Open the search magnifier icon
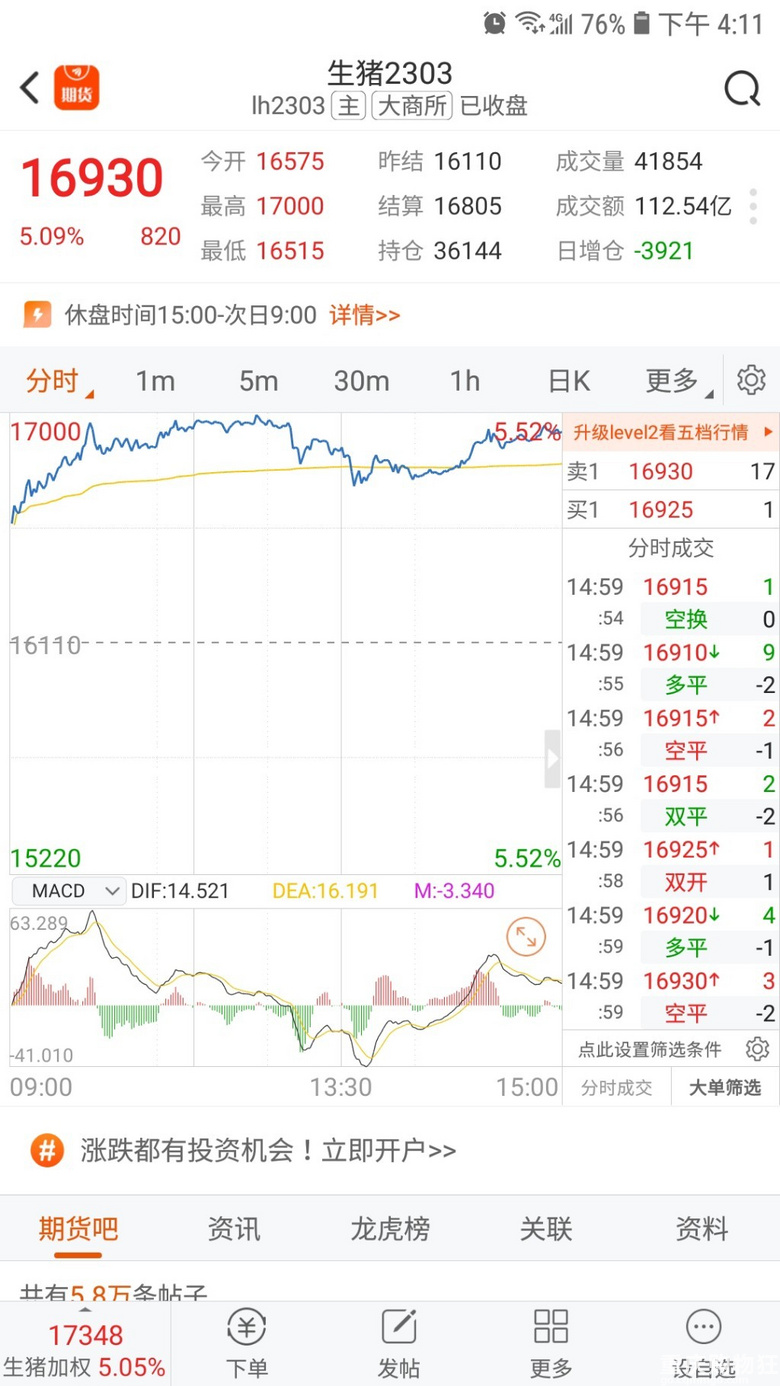 click(x=742, y=89)
